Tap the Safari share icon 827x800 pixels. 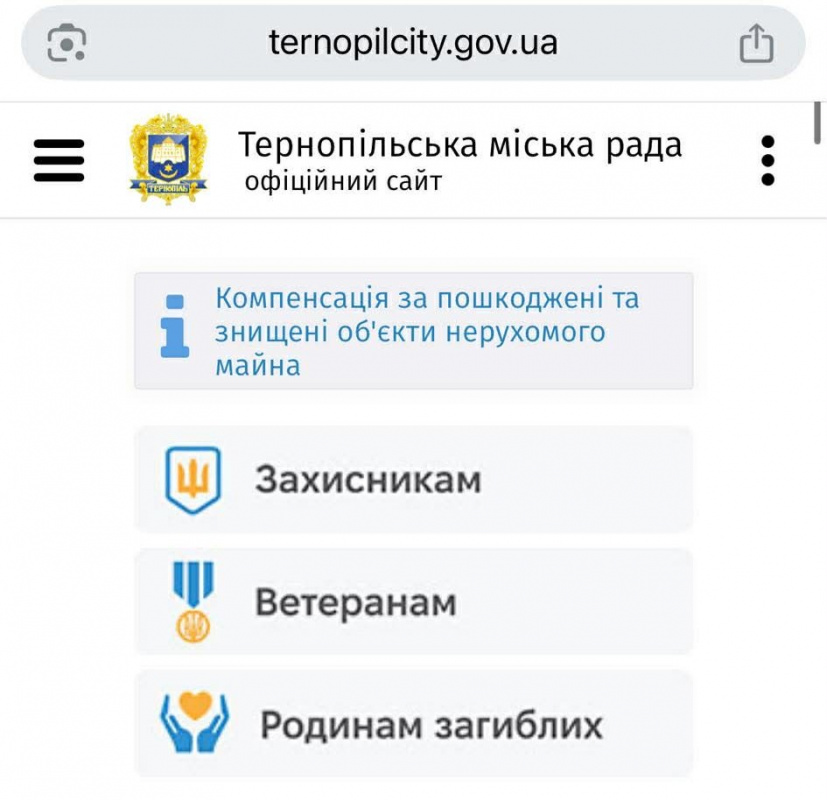click(x=756, y=43)
